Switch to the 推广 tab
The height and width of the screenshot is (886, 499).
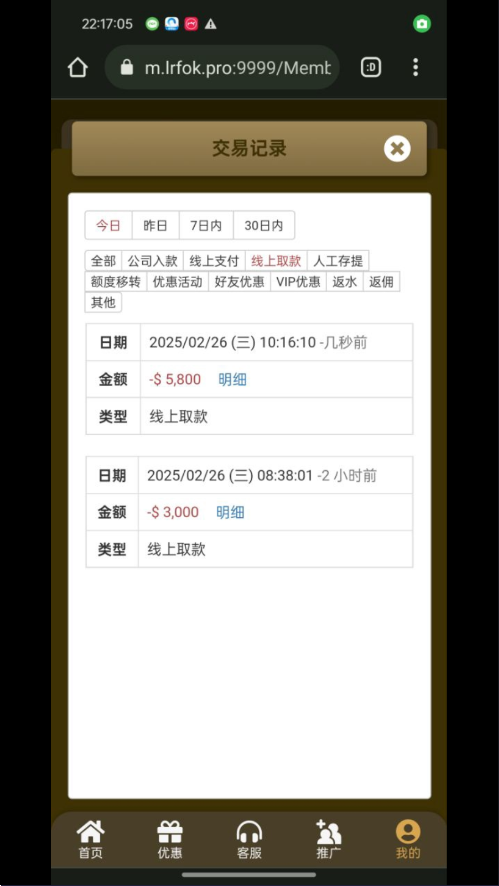point(328,839)
